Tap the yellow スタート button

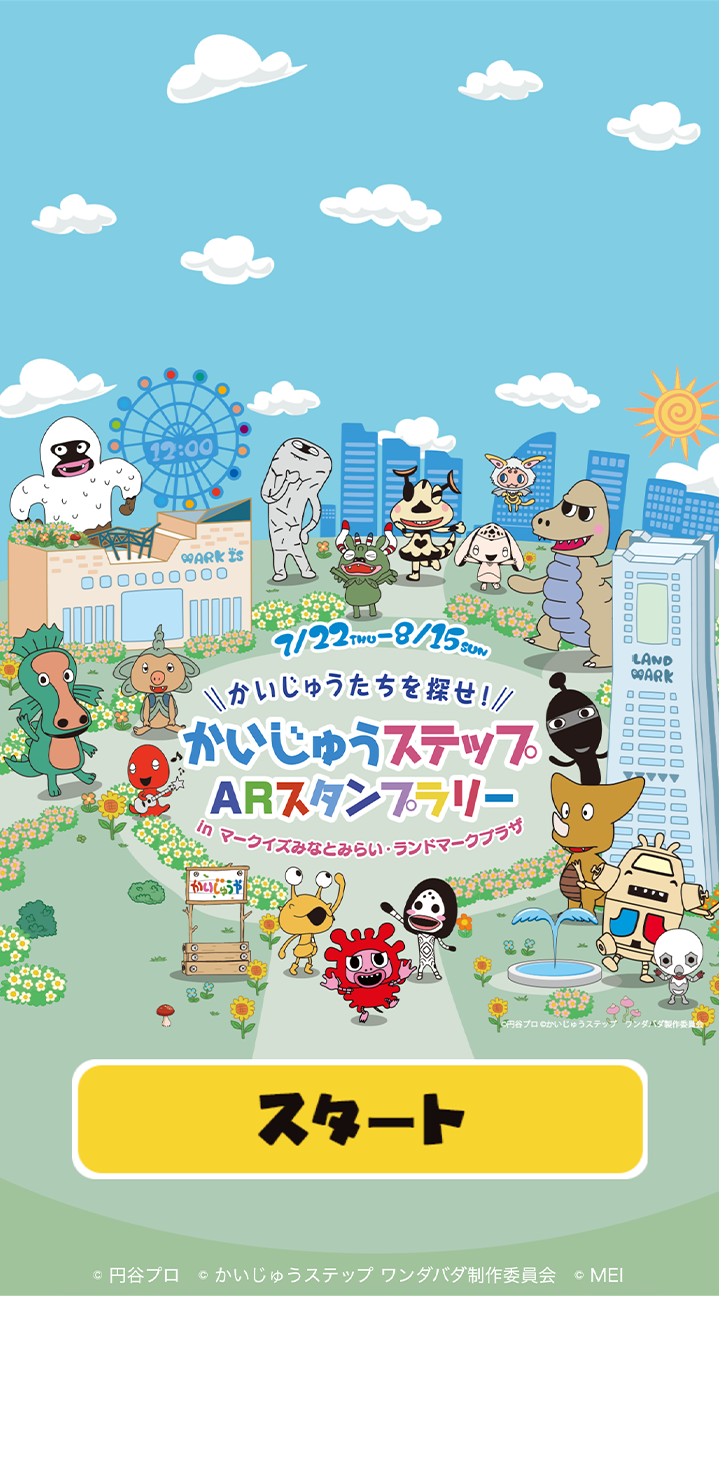pyautogui.click(x=360, y=1118)
